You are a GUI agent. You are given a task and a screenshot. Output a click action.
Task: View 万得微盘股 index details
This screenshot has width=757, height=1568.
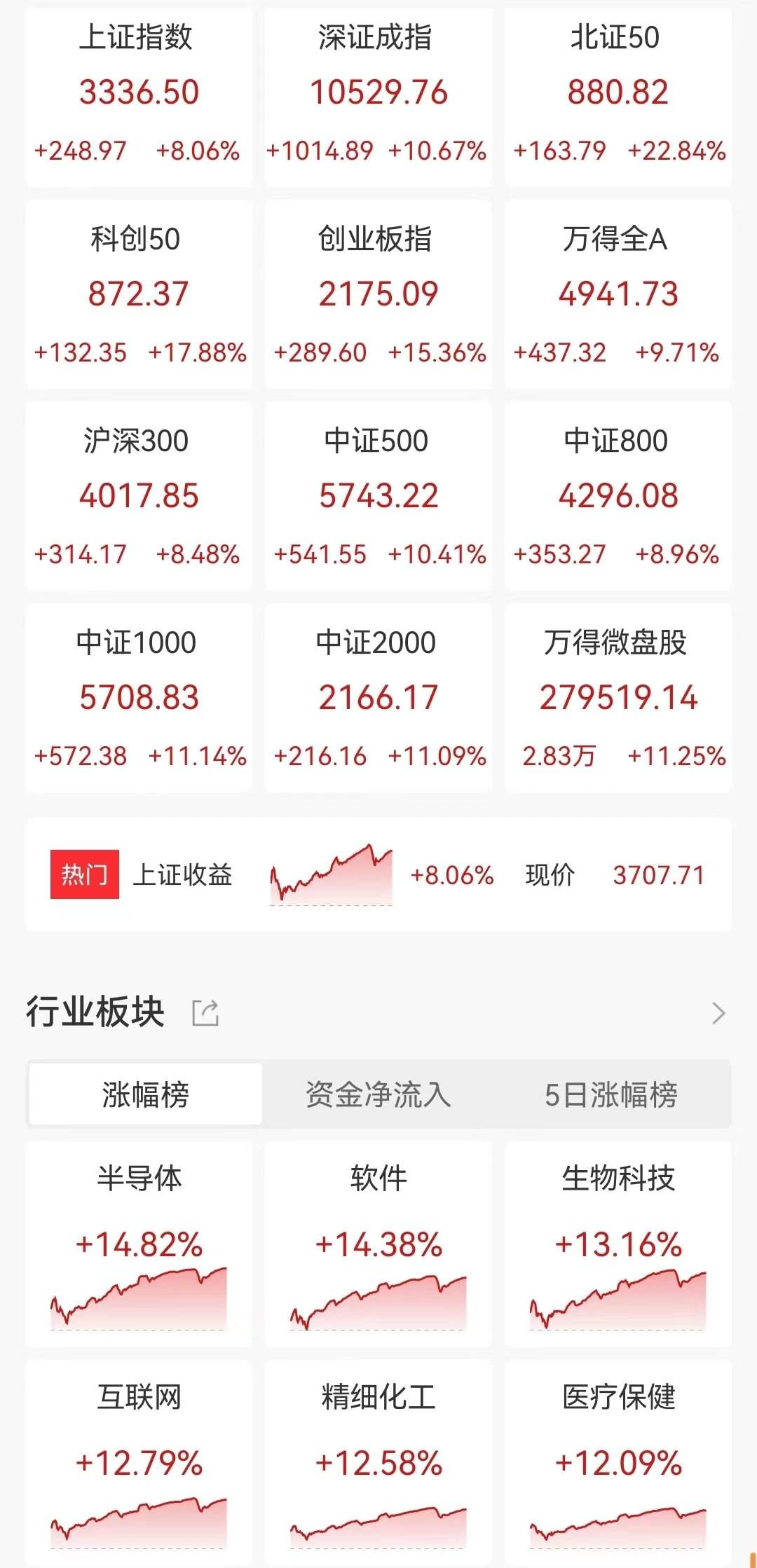[618, 698]
